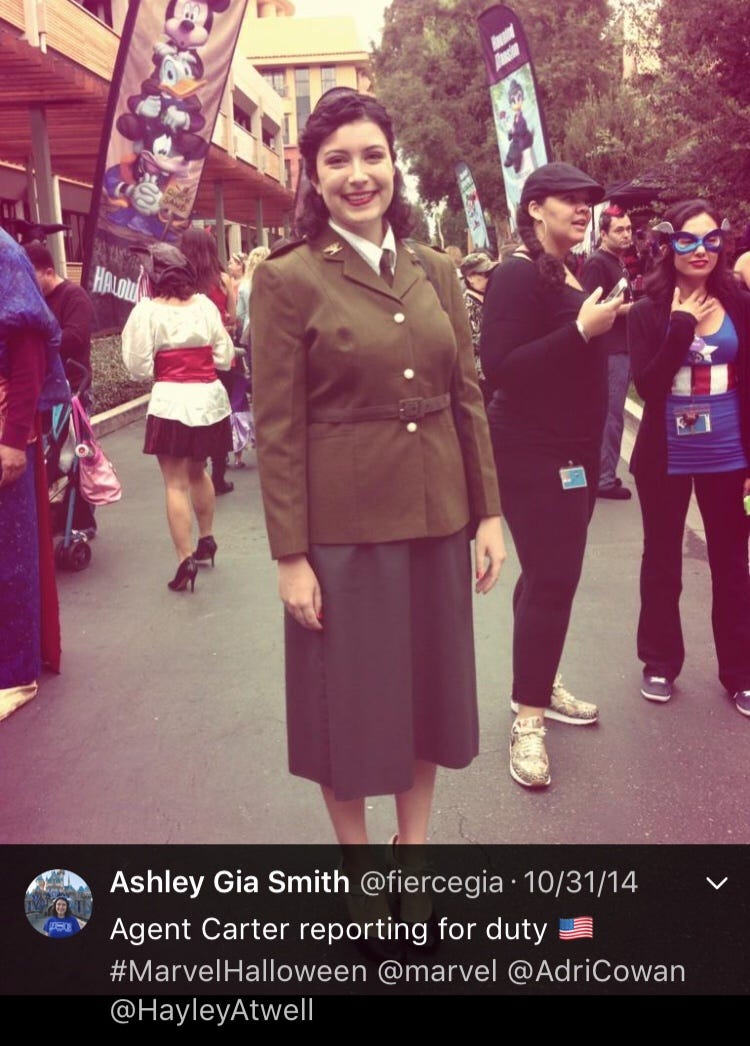View the @HayleyAtwell profile mention
The height and width of the screenshot is (1046, 750).
coord(211,1010)
